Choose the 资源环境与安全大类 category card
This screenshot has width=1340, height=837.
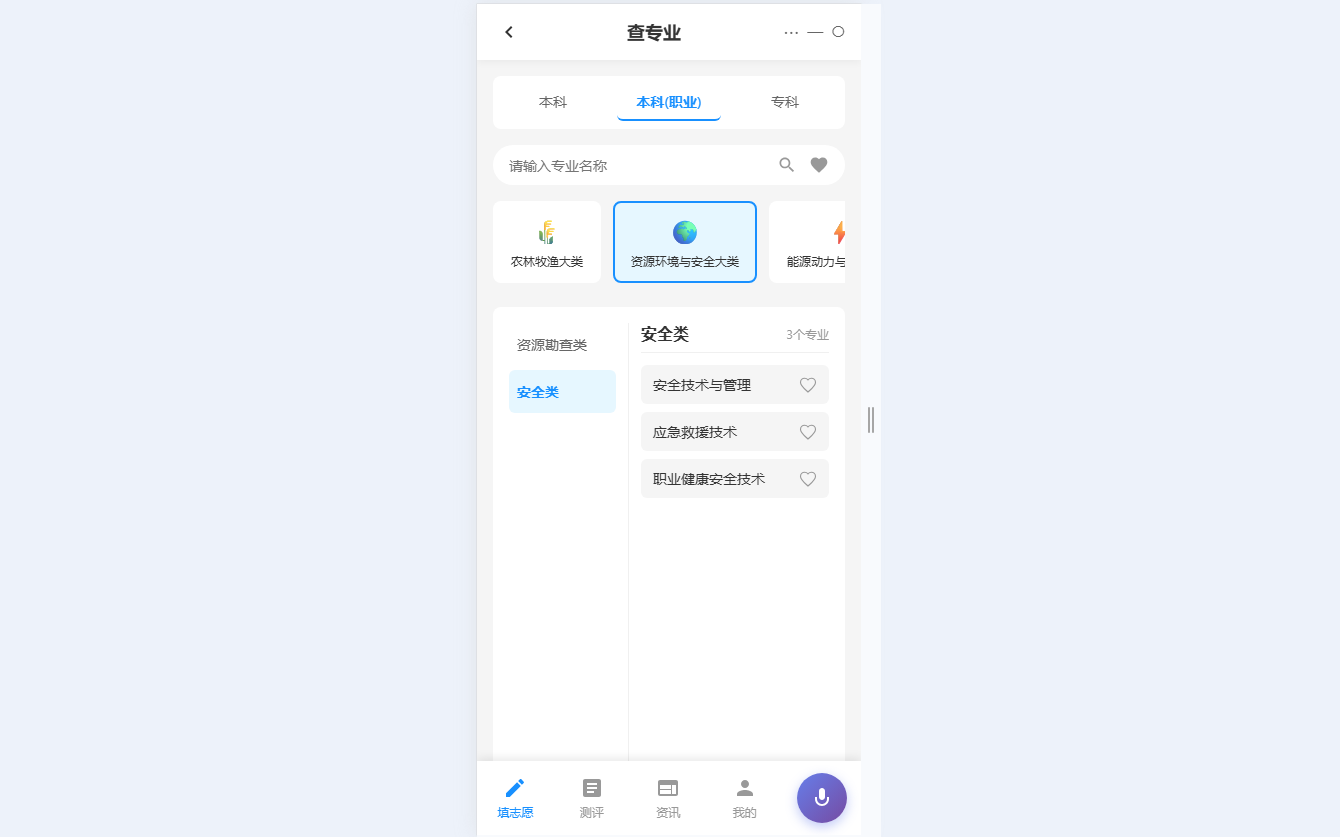click(685, 242)
